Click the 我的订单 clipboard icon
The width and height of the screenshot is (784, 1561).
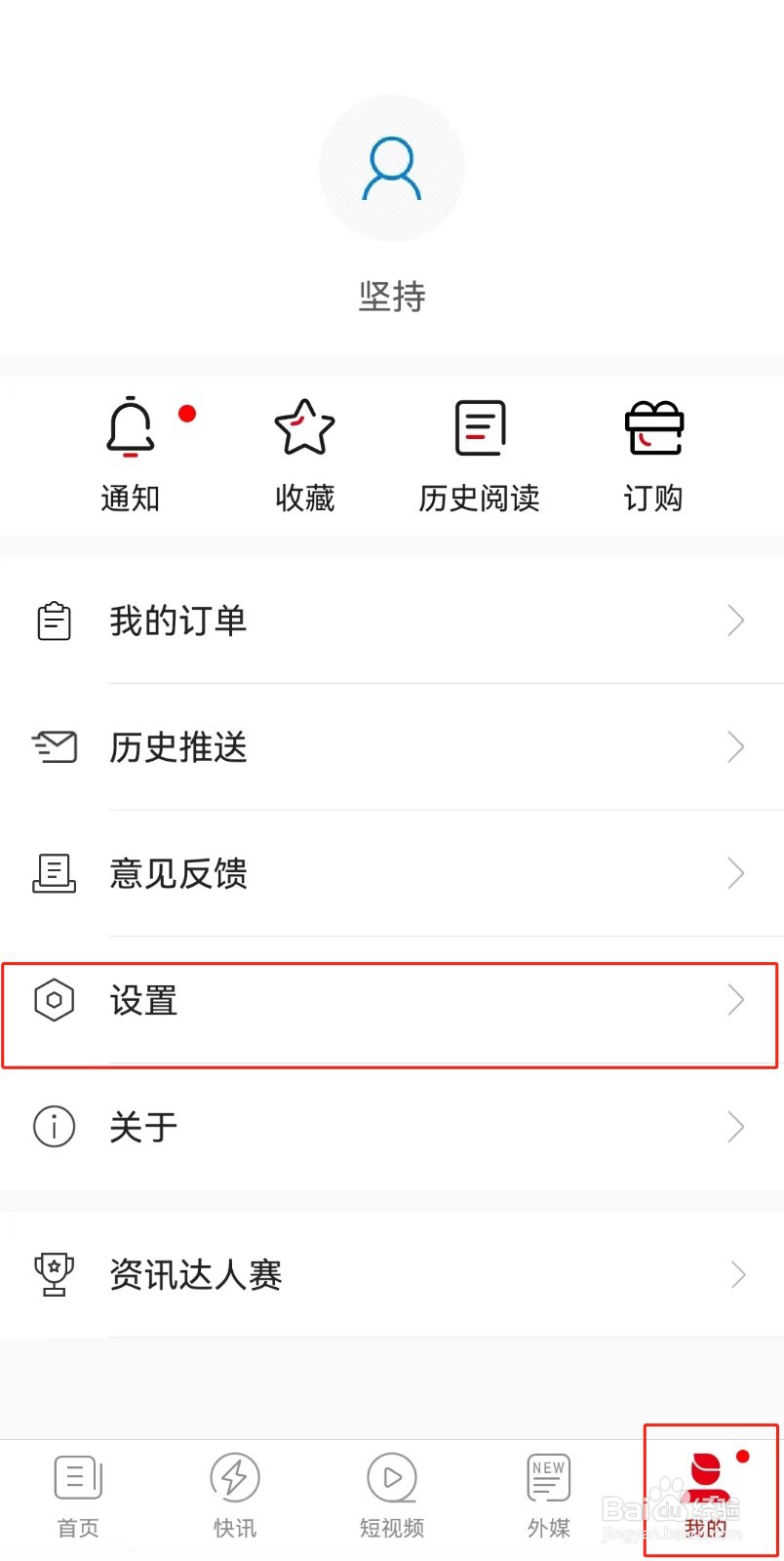point(54,620)
